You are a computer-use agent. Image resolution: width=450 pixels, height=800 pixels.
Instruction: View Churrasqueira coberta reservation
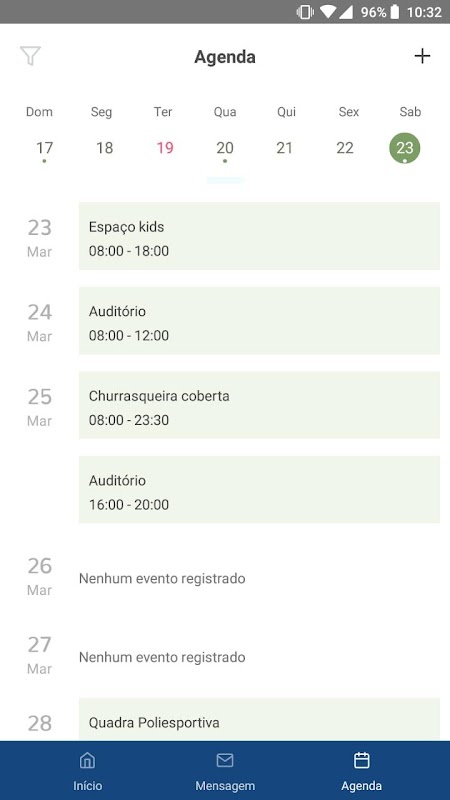[259, 405]
